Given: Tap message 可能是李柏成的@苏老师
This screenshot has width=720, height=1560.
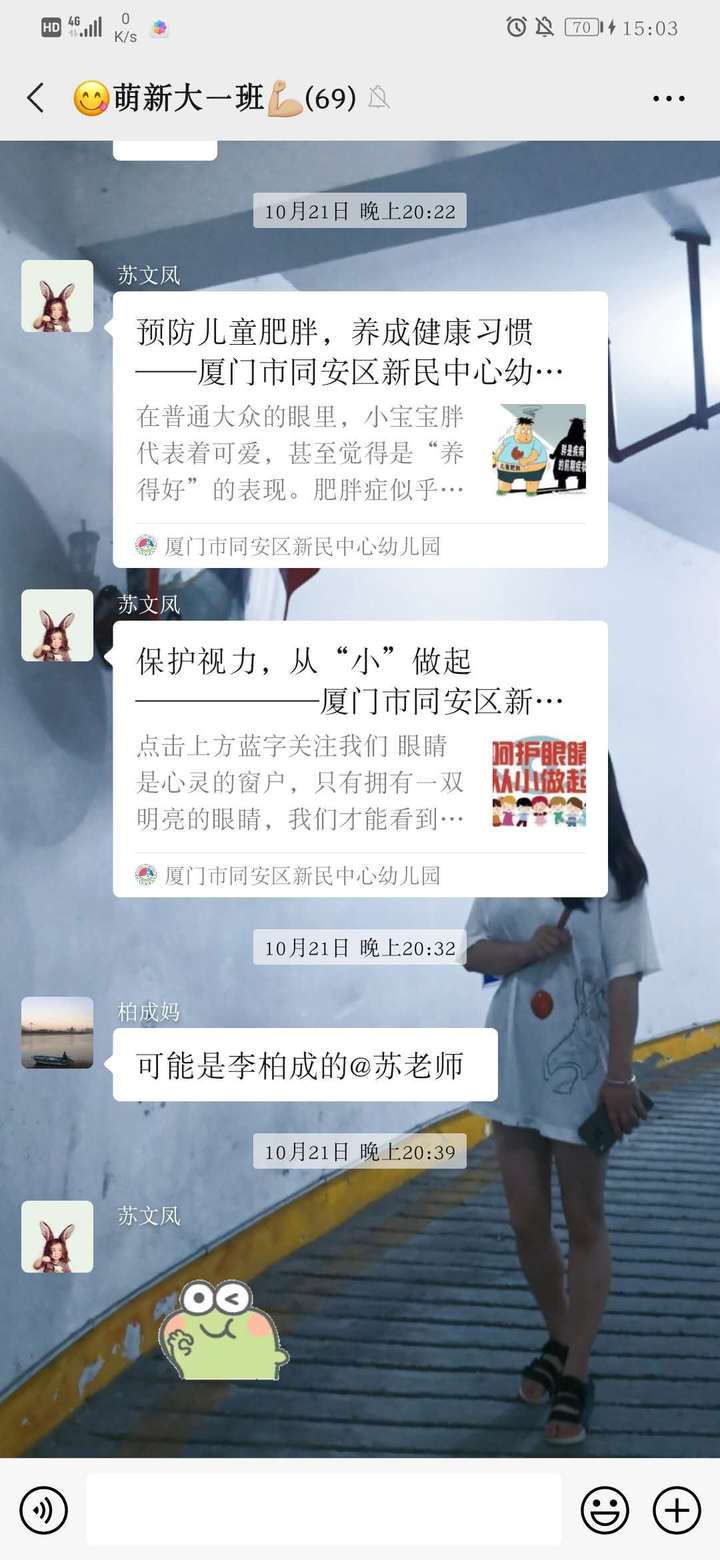Looking at the screenshot, I should 304,1065.
